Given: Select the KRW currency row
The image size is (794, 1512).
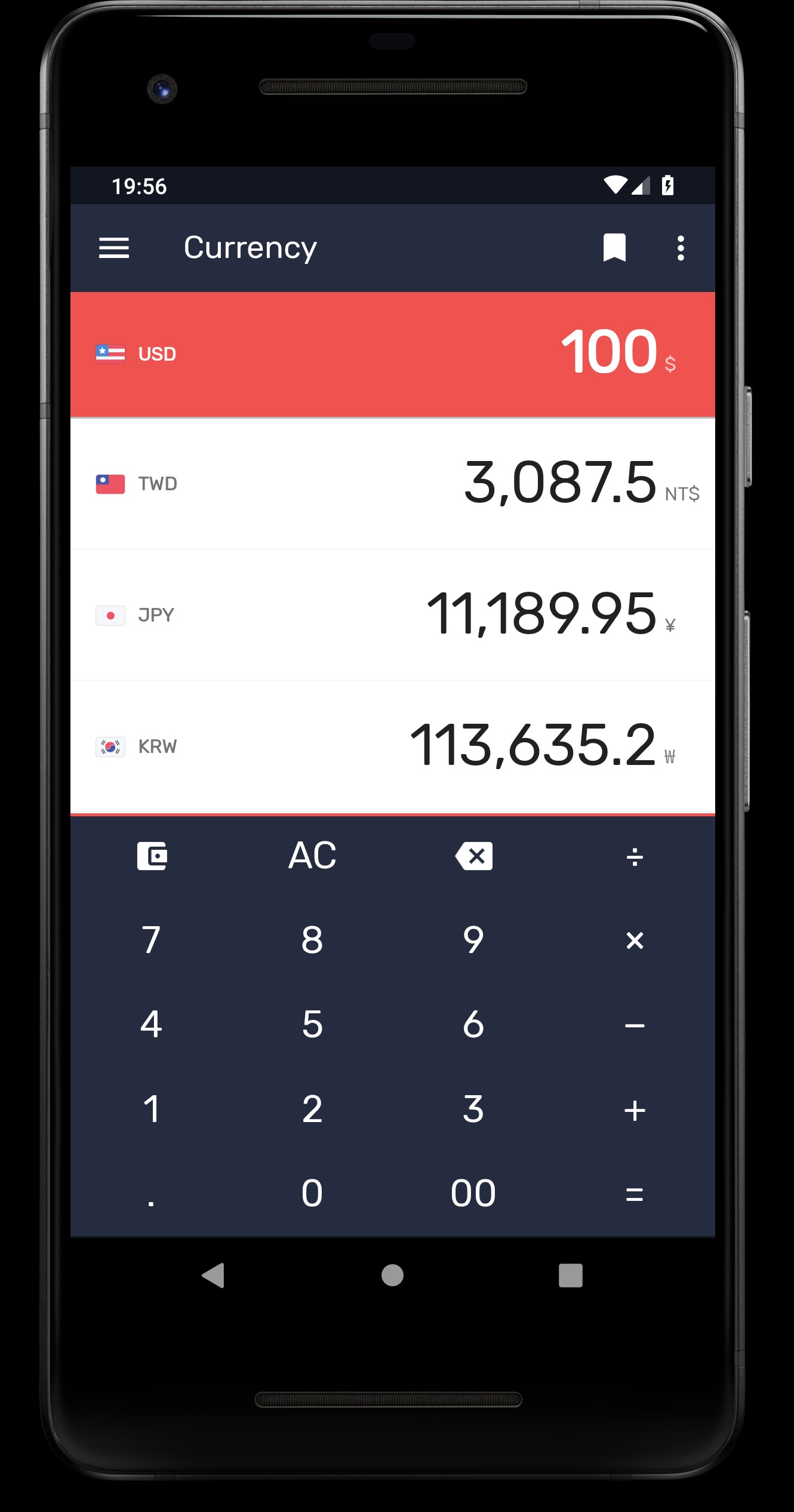Looking at the screenshot, I should (x=393, y=746).
